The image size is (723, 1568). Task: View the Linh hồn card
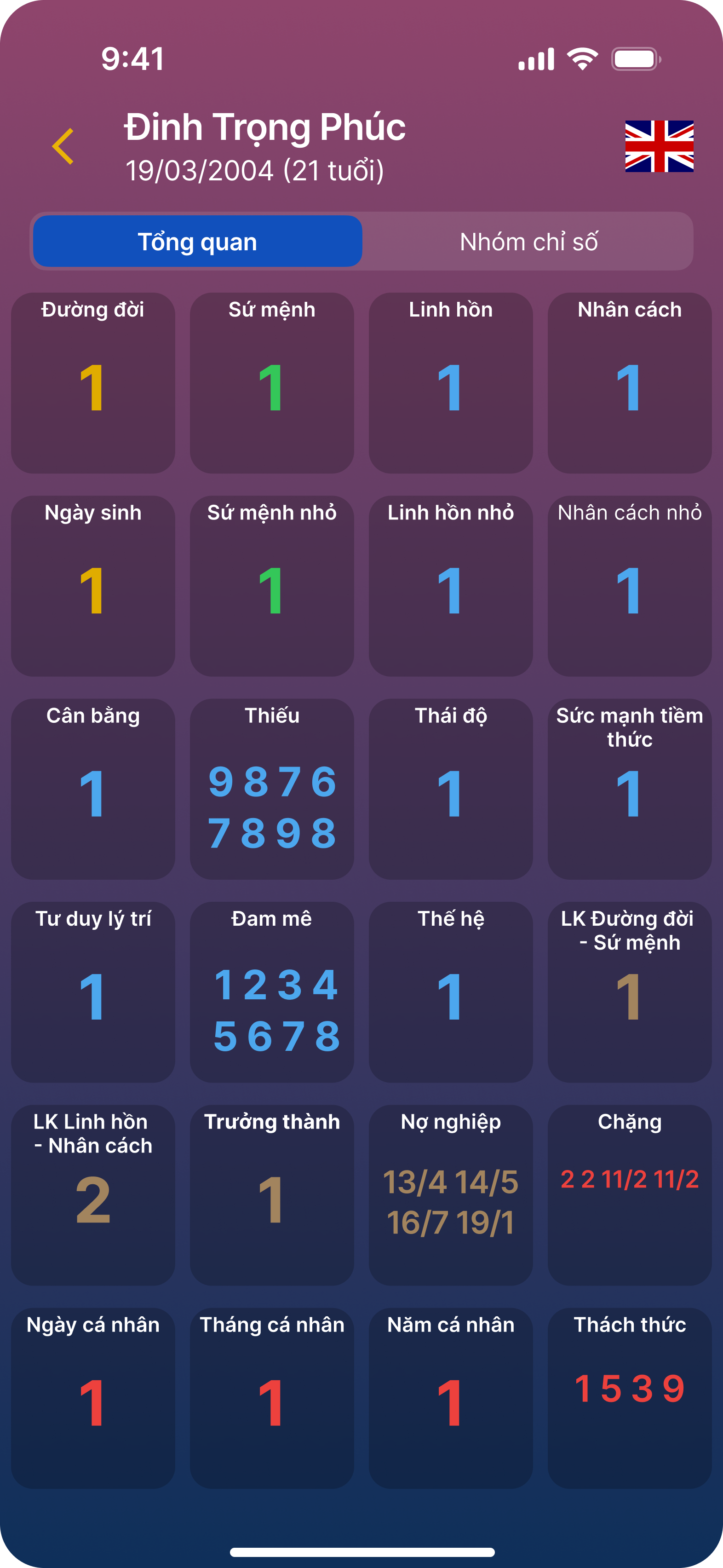pyautogui.click(x=450, y=383)
